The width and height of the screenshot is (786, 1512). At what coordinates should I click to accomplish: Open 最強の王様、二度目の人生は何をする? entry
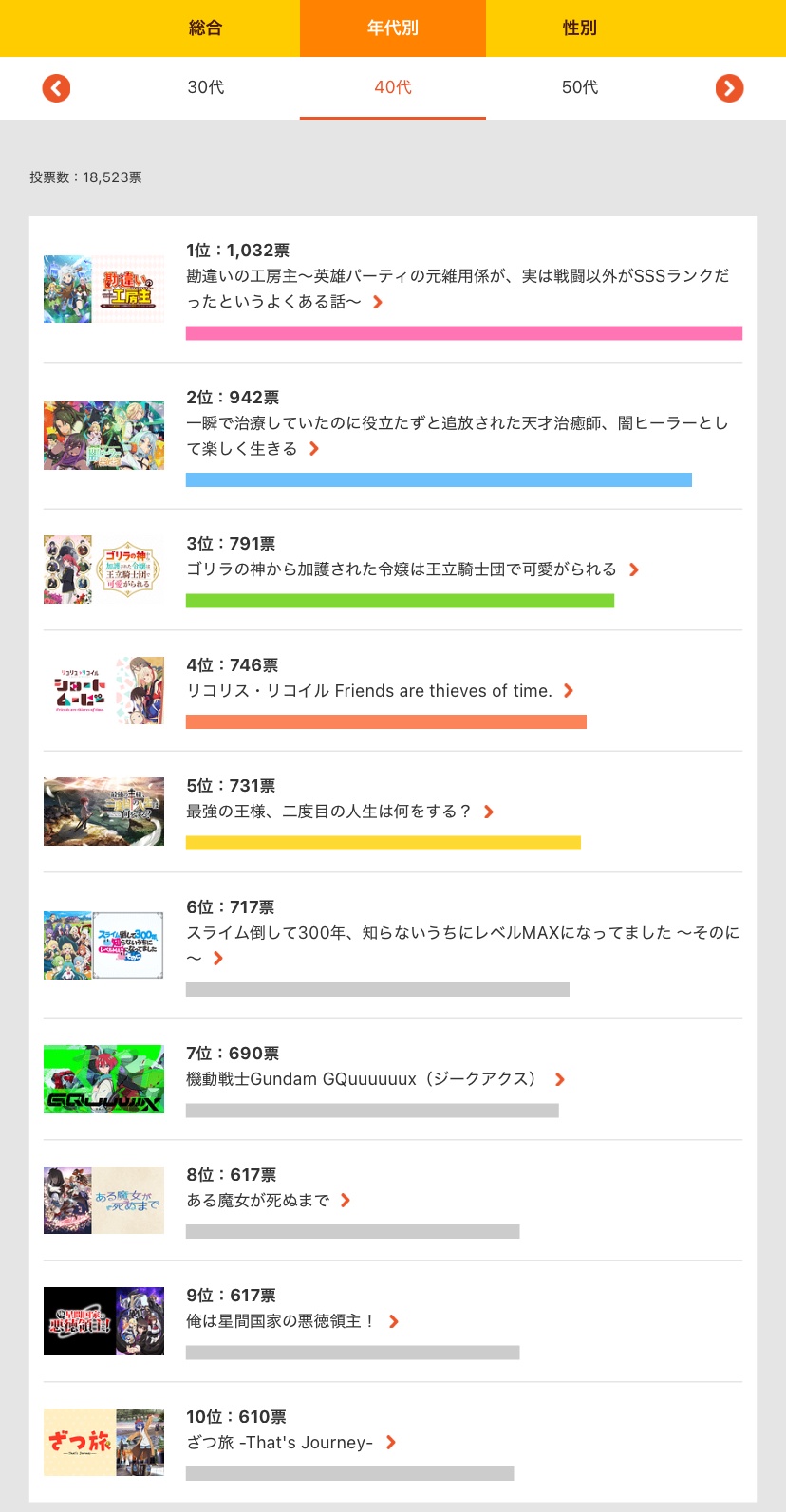coord(393,812)
